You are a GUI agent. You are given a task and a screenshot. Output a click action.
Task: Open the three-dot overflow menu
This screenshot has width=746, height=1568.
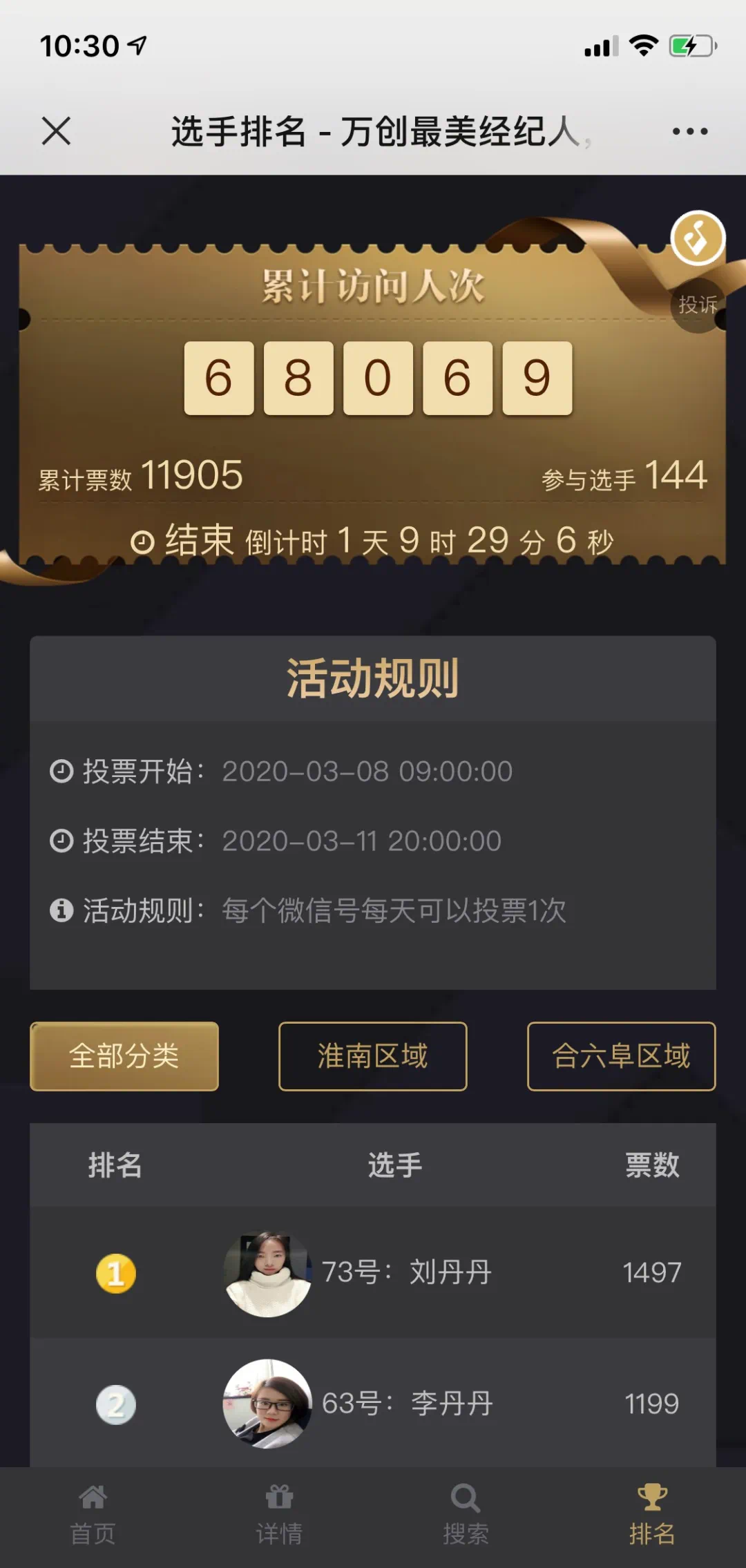point(689,131)
